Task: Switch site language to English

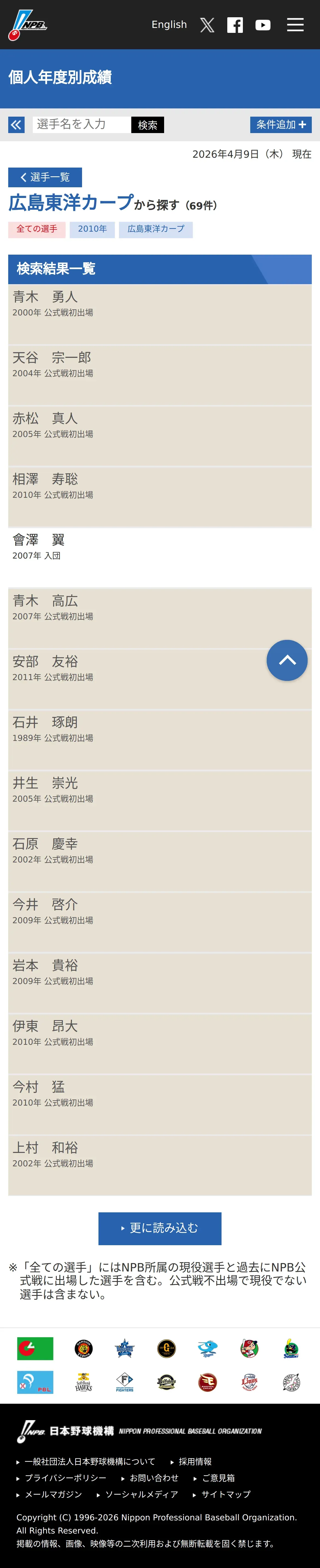Action: [x=169, y=24]
